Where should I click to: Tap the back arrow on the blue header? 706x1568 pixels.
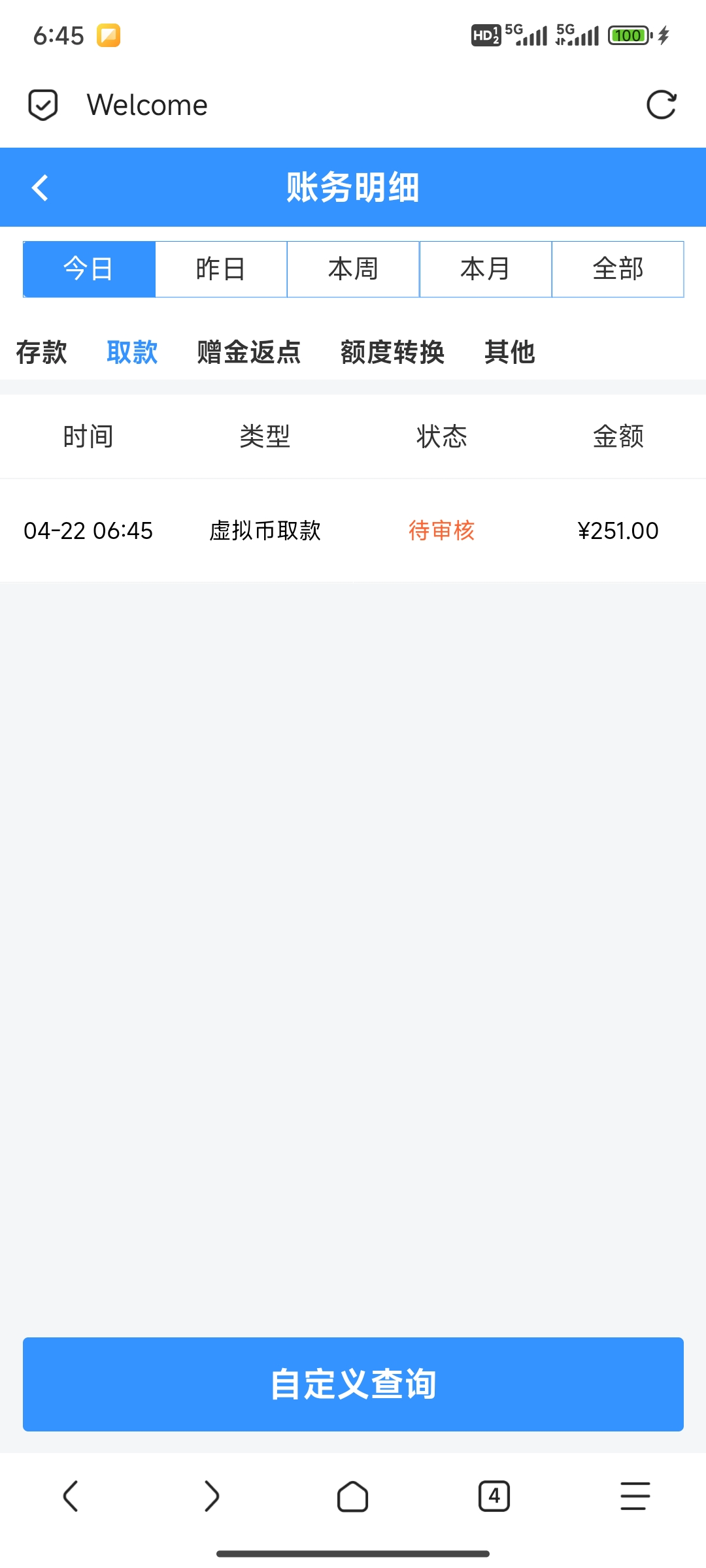pos(41,188)
